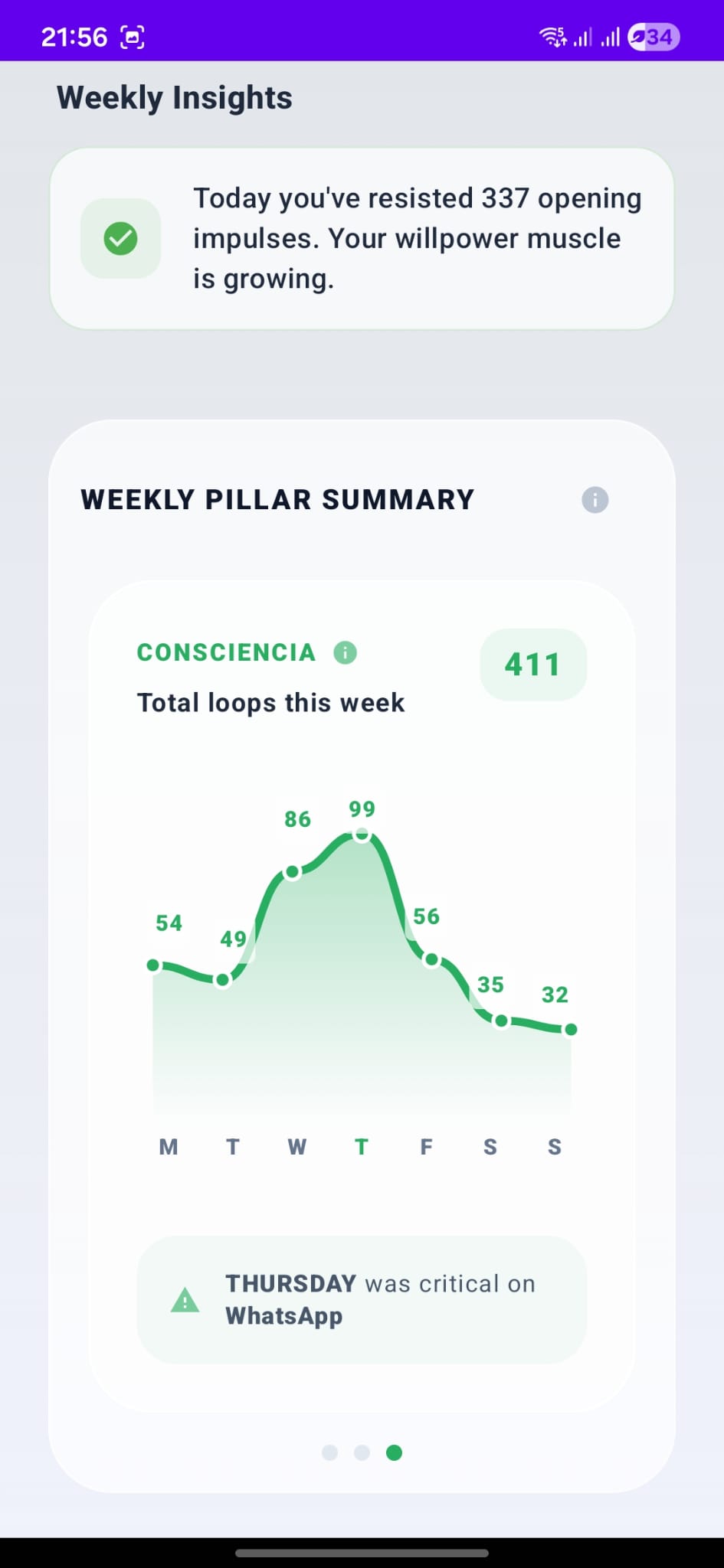
Task: Select the Wednesday point showing 86
Action: click(x=293, y=872)
